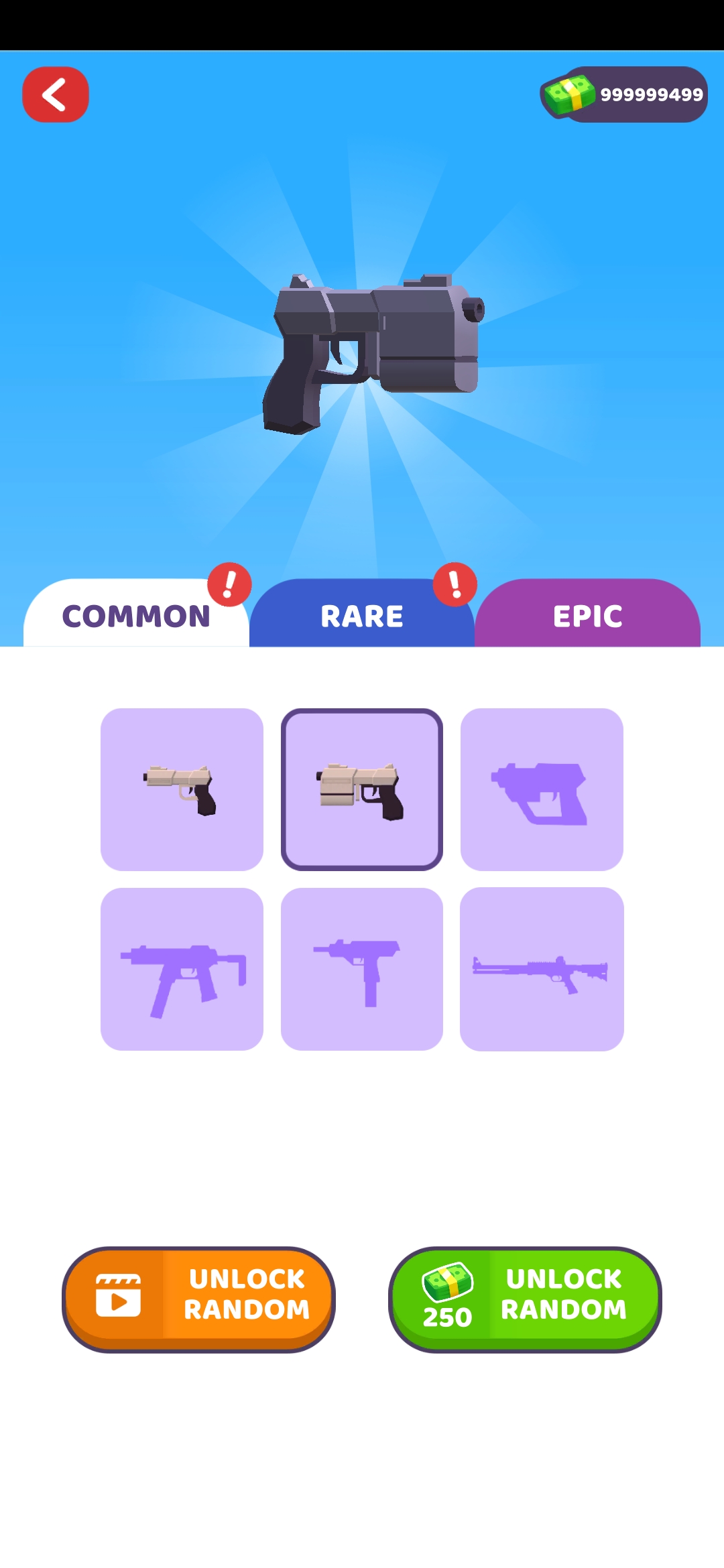
Task: Tap the locked blaster pistol silhouette
Action: coord(542,789)
